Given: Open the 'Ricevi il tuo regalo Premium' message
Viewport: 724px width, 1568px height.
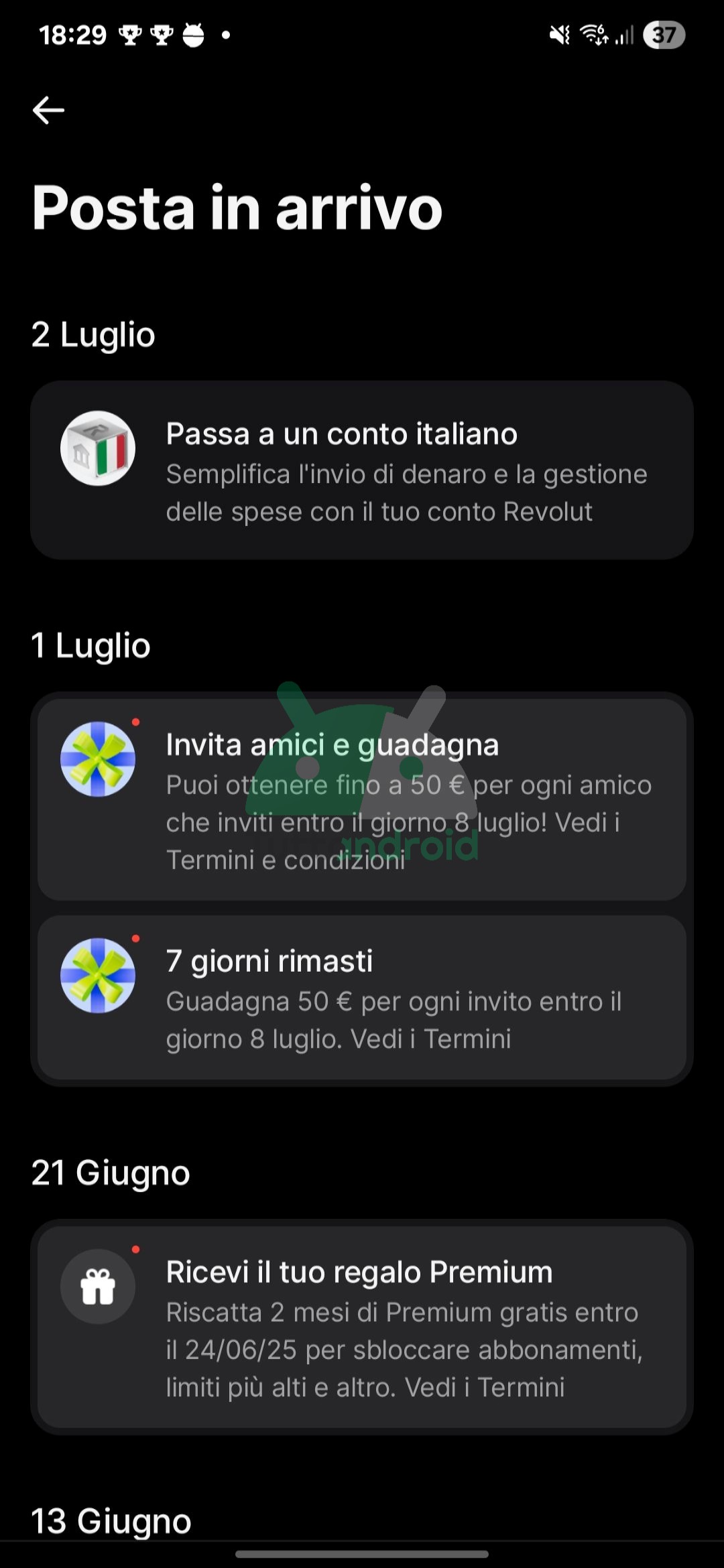Looking at the screenshot, I should (362, 1327).
